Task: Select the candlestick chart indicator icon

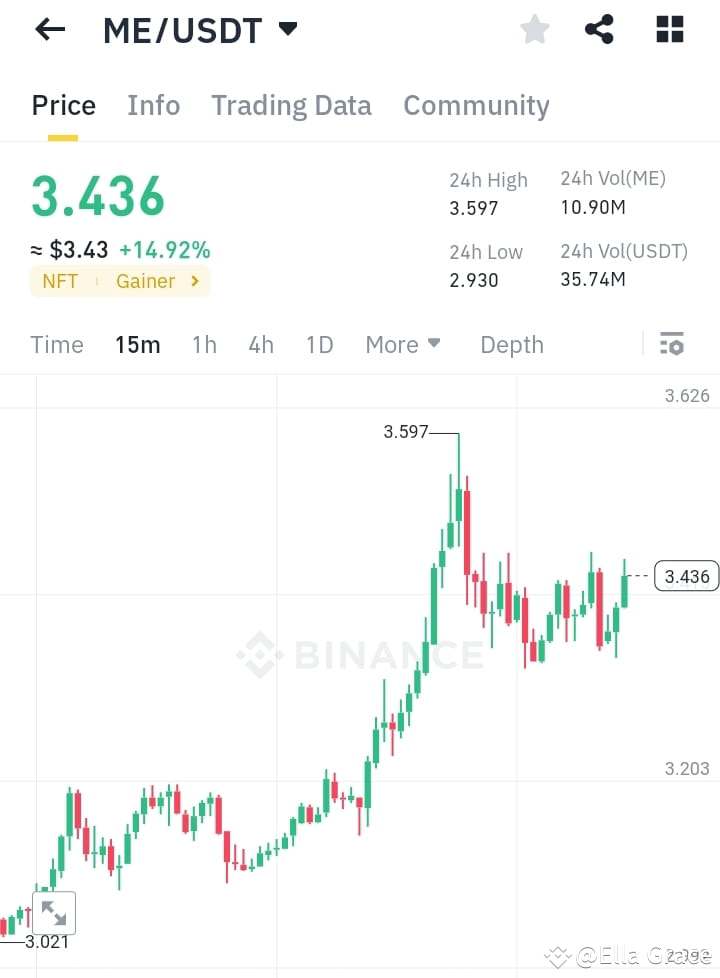Action: [671, 344]
